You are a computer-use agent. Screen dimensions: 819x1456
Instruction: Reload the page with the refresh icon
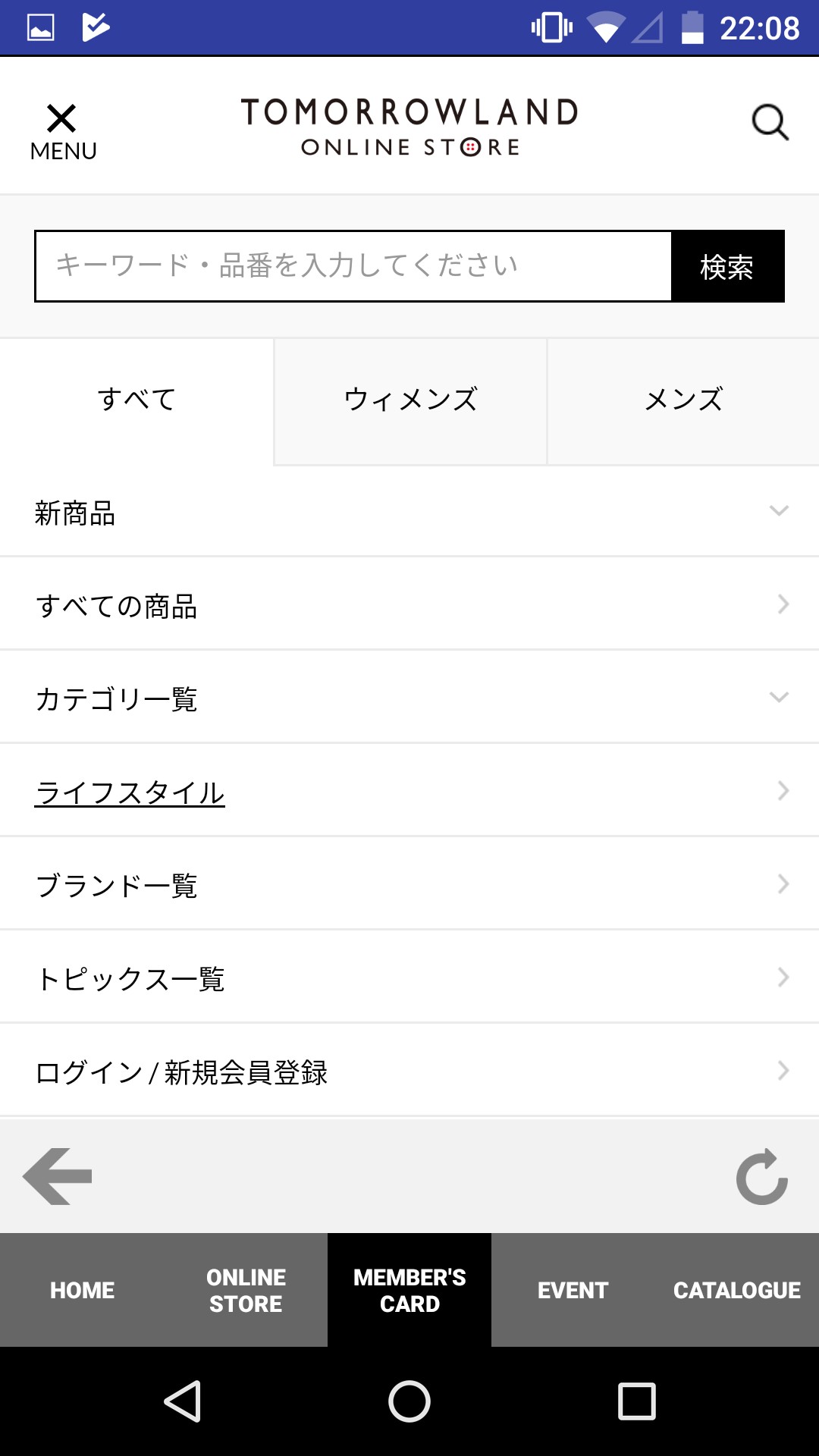point(761,1176)
